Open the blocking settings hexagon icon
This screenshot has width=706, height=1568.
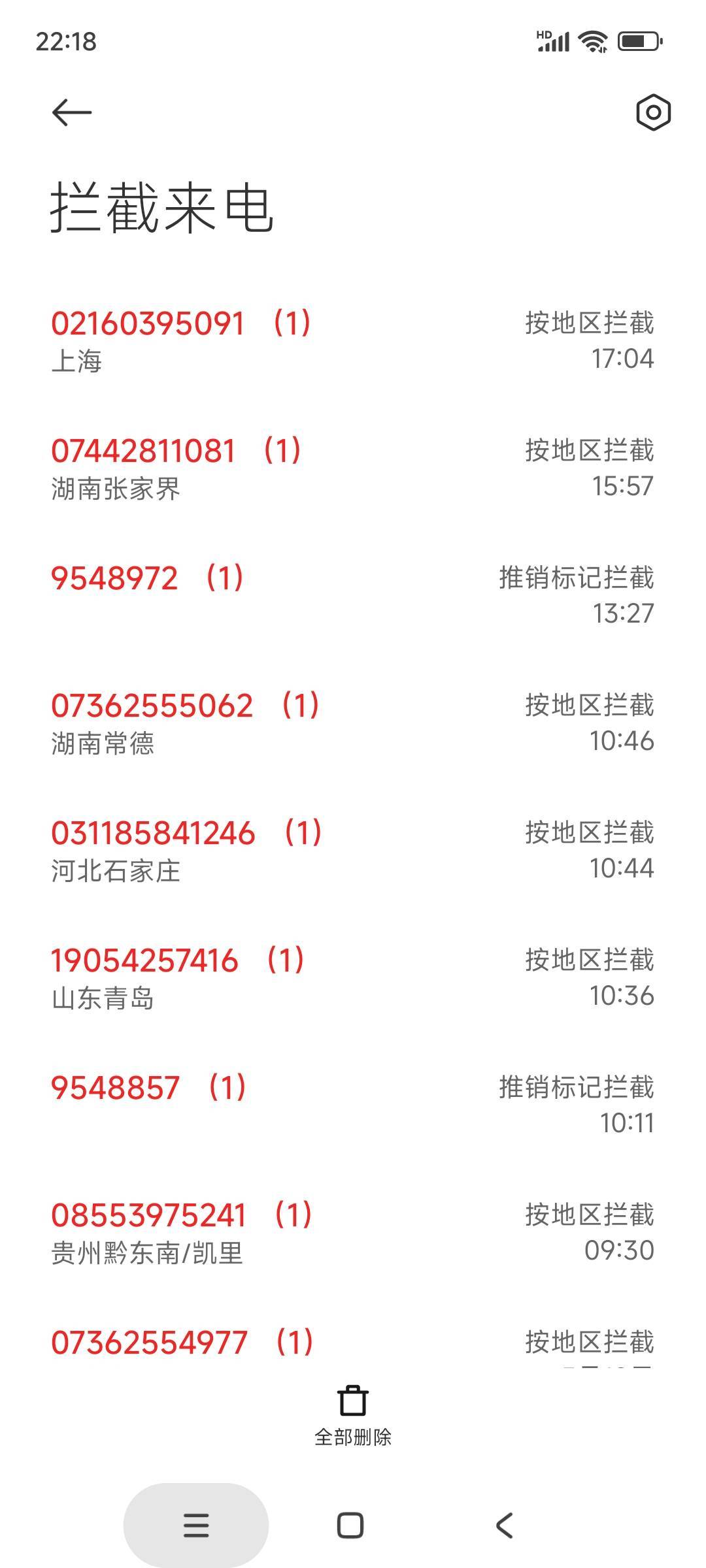point(653,112)
